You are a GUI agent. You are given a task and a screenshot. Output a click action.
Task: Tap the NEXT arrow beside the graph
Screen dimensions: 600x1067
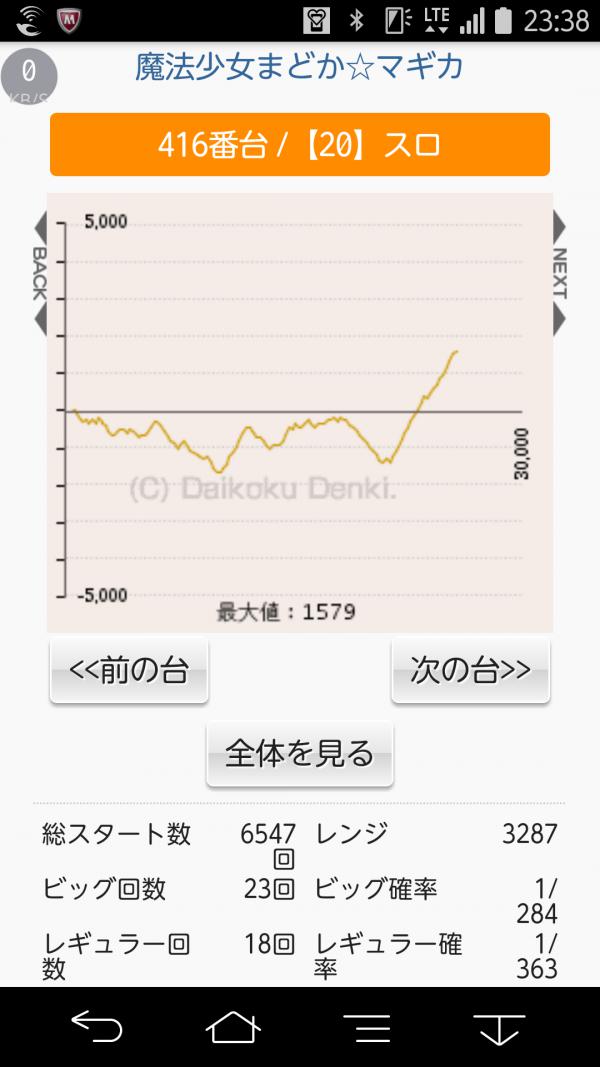point(559,273)
